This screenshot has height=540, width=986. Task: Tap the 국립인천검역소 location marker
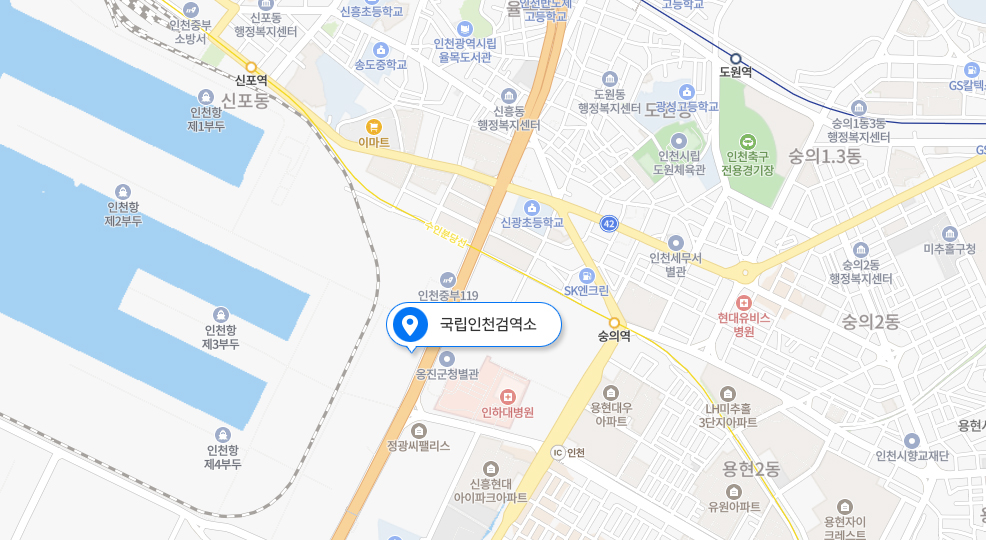[x=408, y=324]
